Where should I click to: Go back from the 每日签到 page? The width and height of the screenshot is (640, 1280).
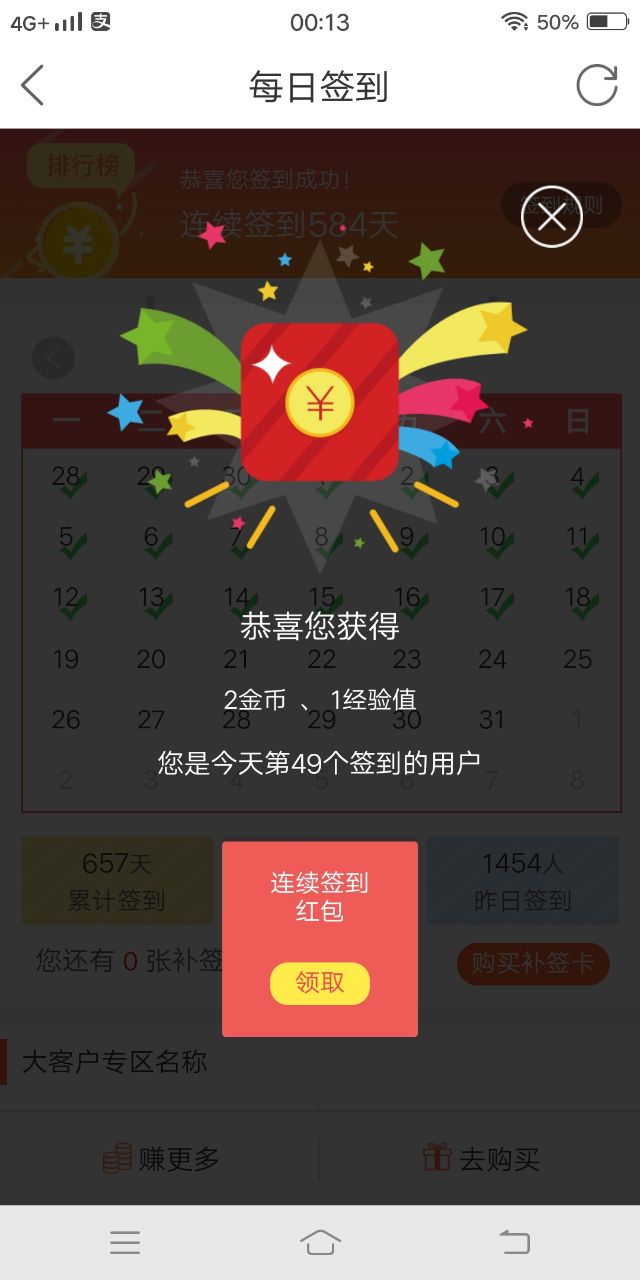click(x=33, y=86)
